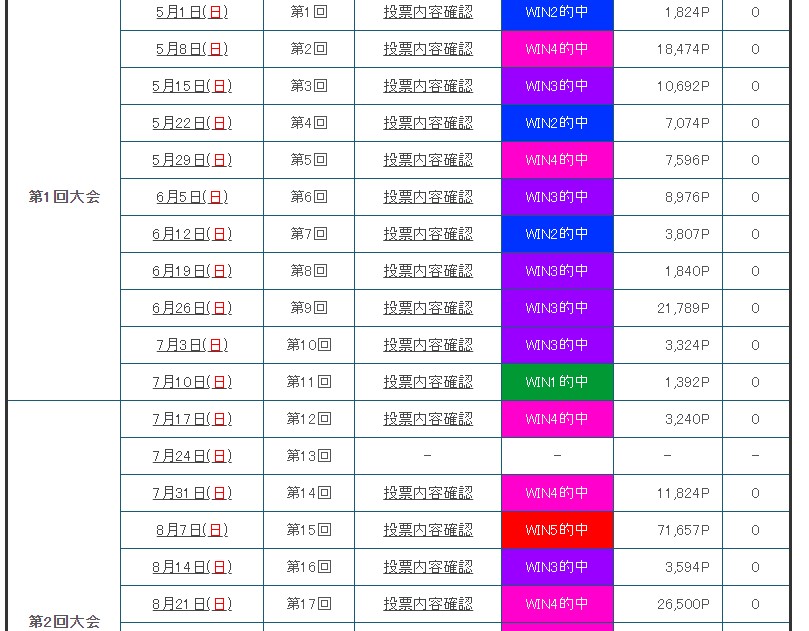Open 投票内容確認 for 第11回
This screenshot has width=809, height=631.
click(428, 382)
